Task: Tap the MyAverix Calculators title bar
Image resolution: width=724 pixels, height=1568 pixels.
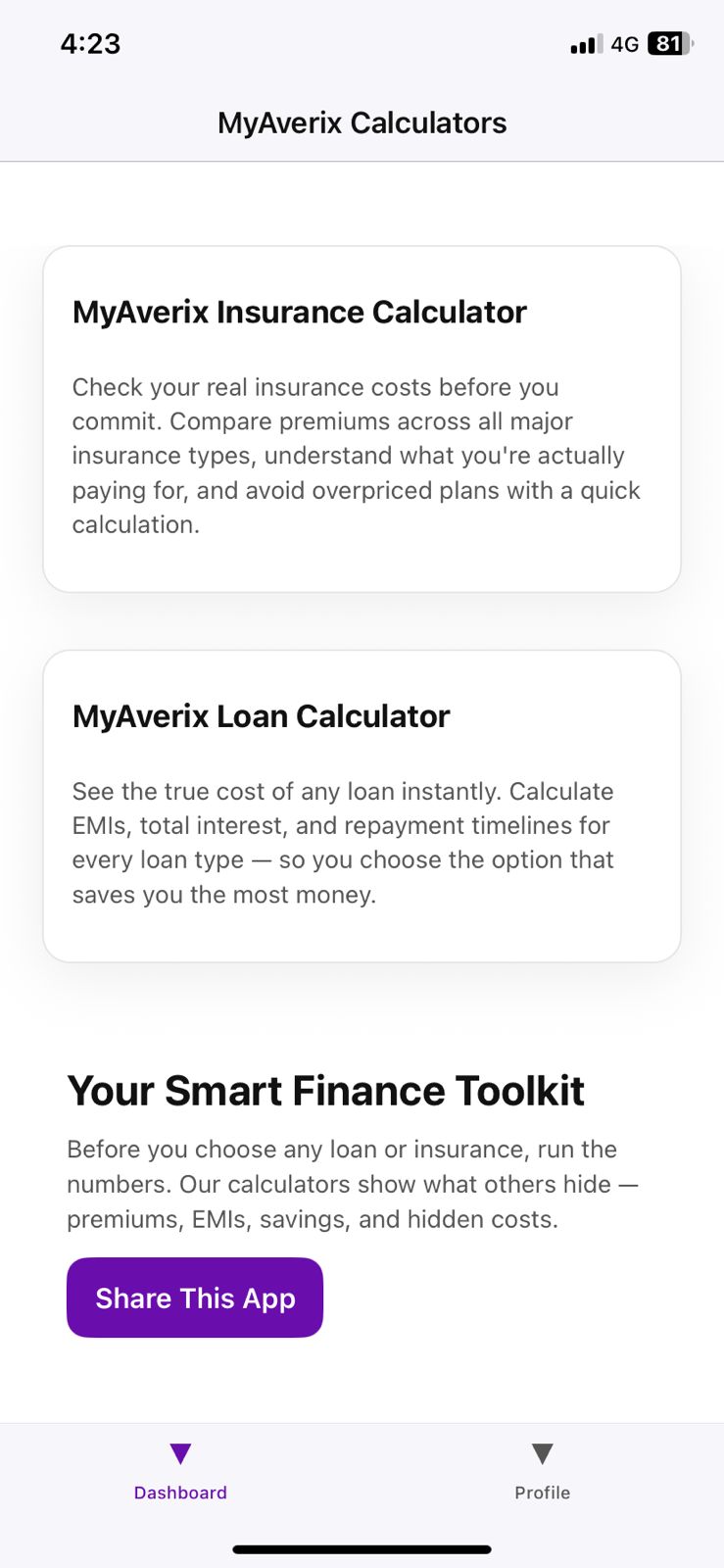Action: tap(362, 122)
